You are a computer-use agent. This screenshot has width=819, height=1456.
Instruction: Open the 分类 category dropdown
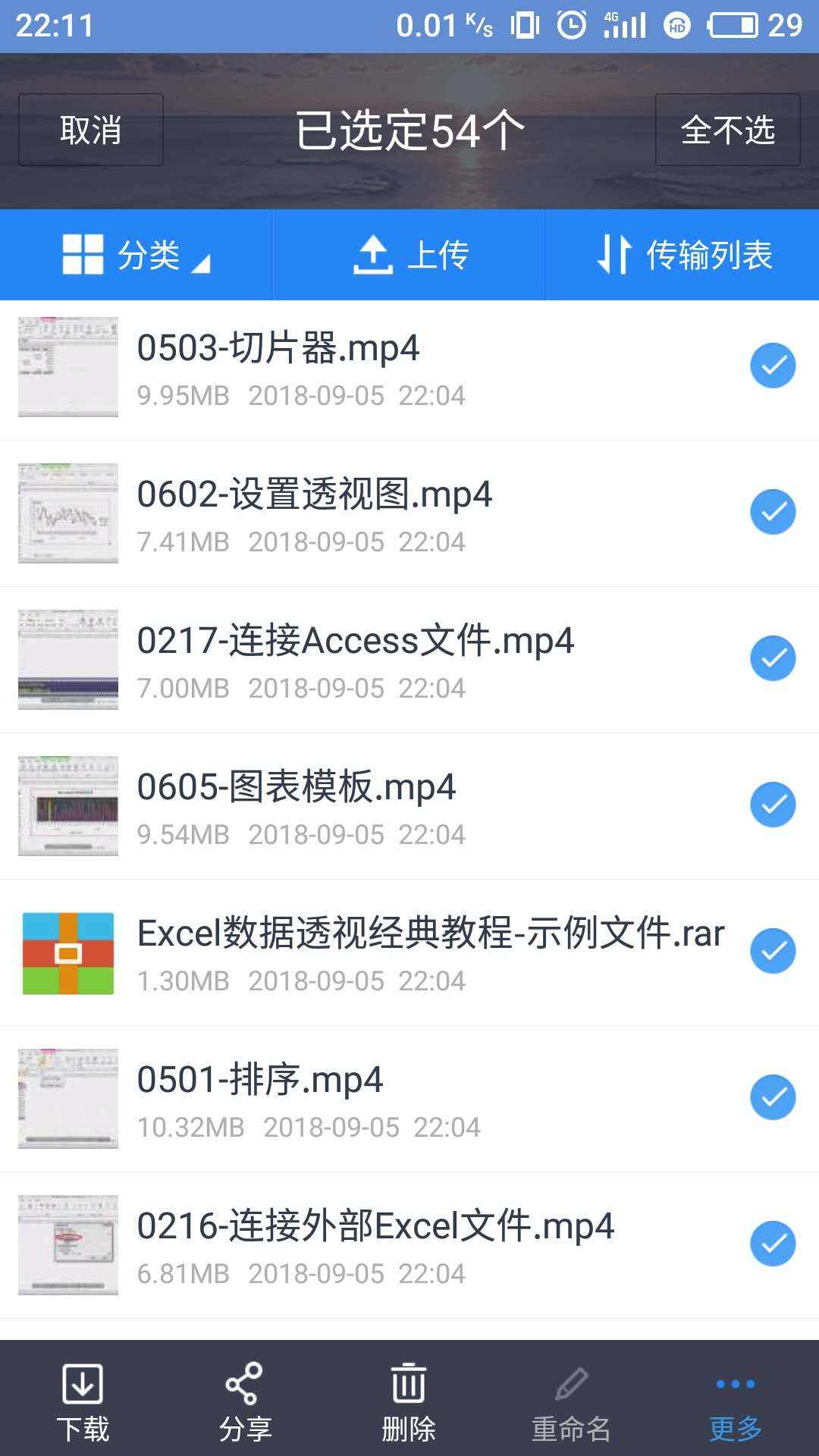tap(136, 255)
